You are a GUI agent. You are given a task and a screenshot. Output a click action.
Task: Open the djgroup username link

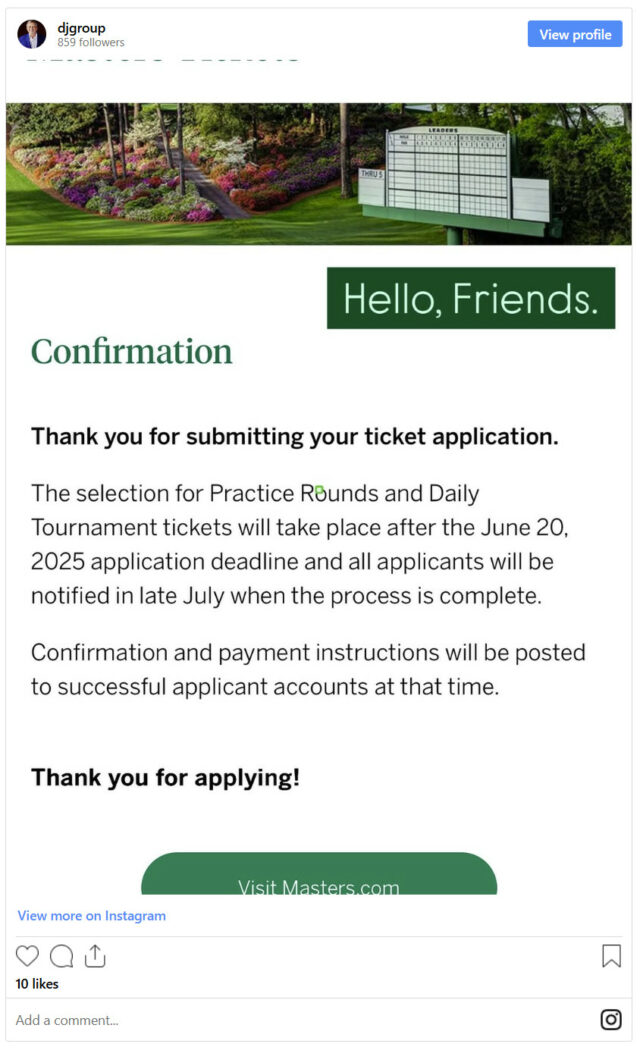click(81, 27)
